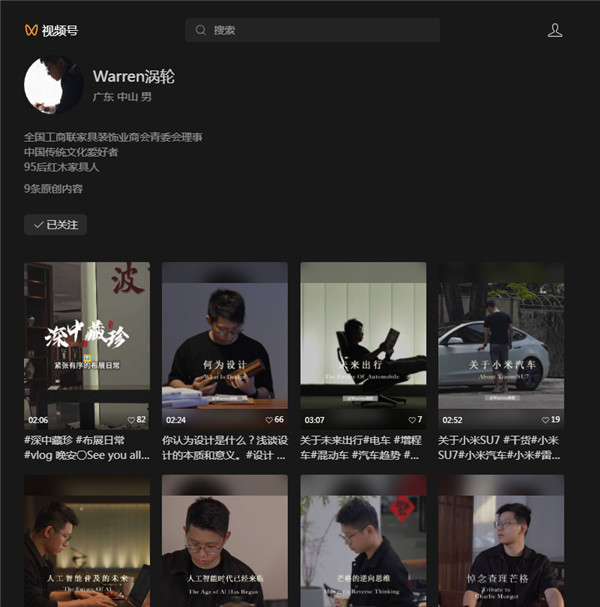Open the 芒格的逆向思维 video
The height and width of the screenshot is (607, 600).
363,541
